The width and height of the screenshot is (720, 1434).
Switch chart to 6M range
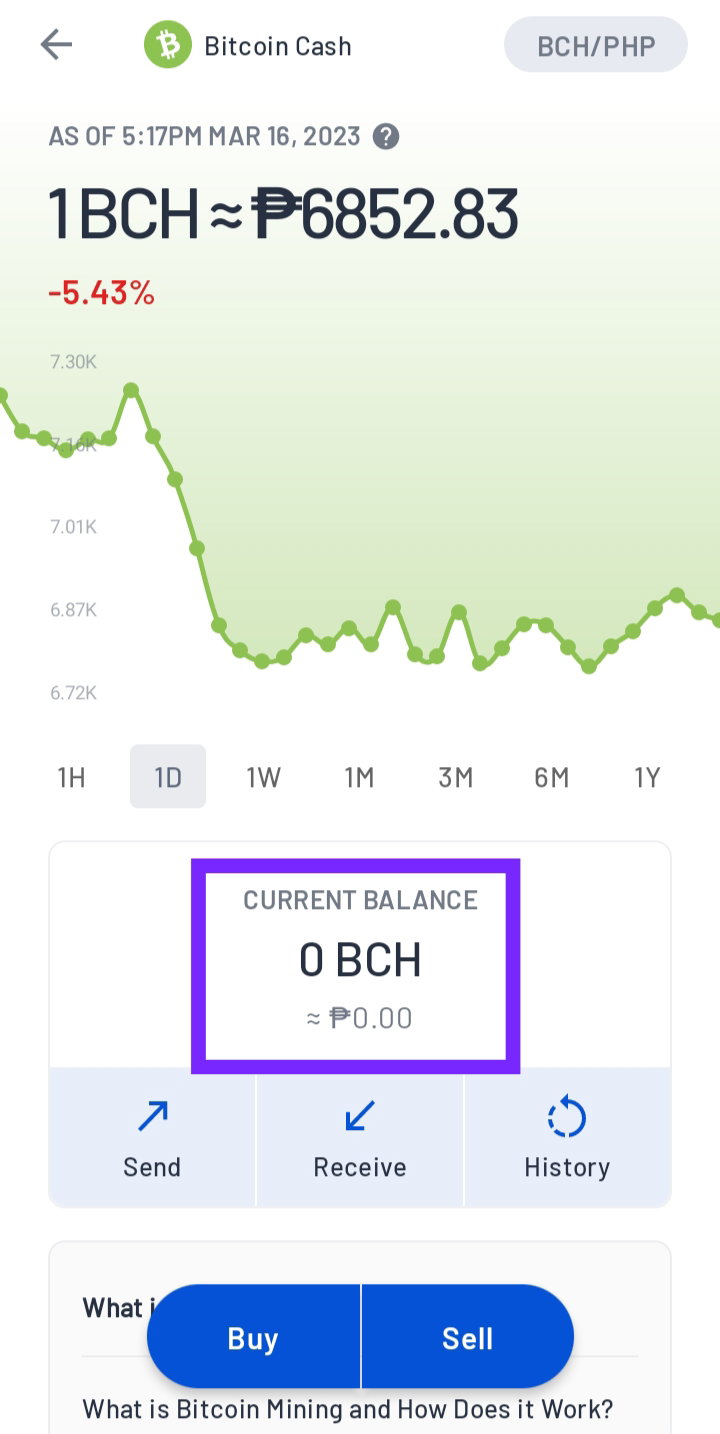[552, 777]
